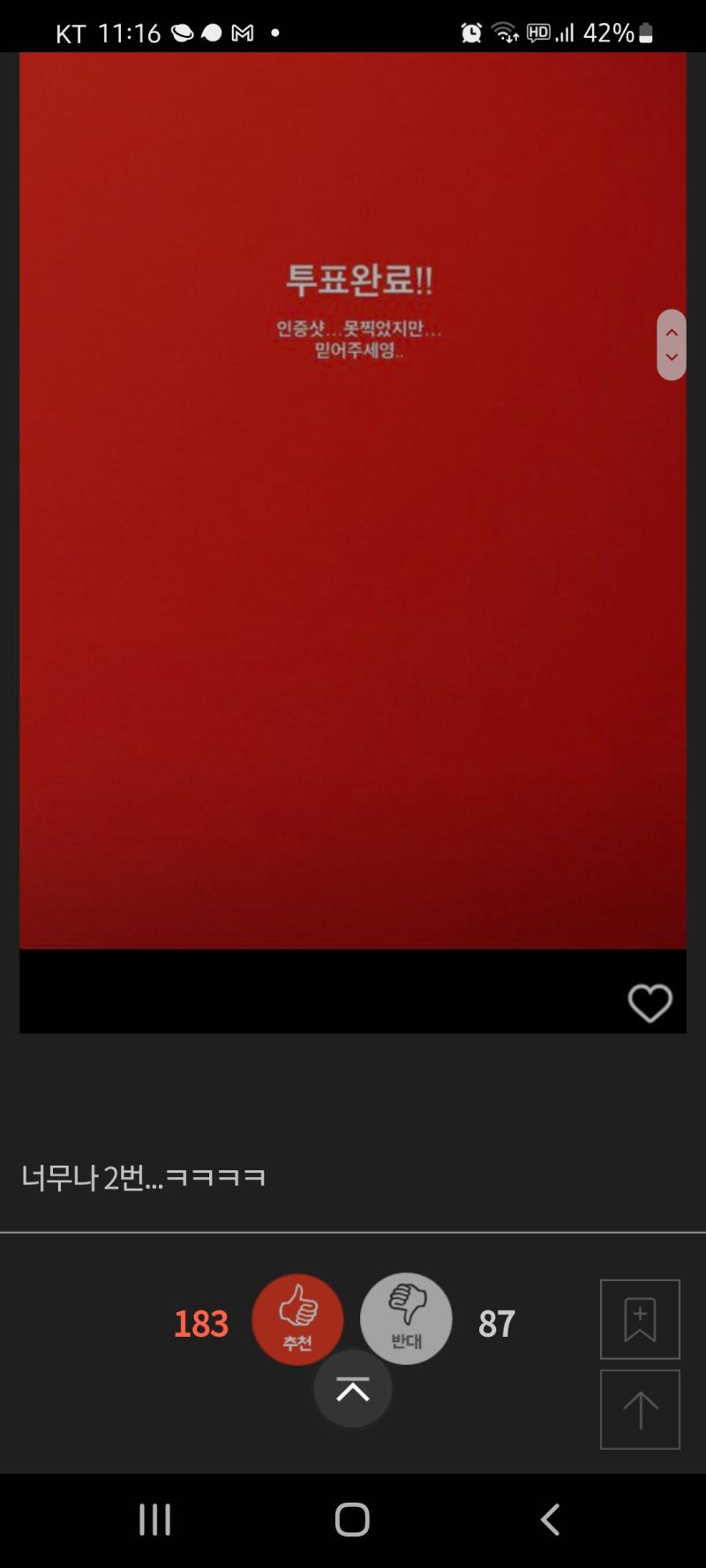Bookmark this post
The image size is (706, 1568).
click(x=640, y=1319)
